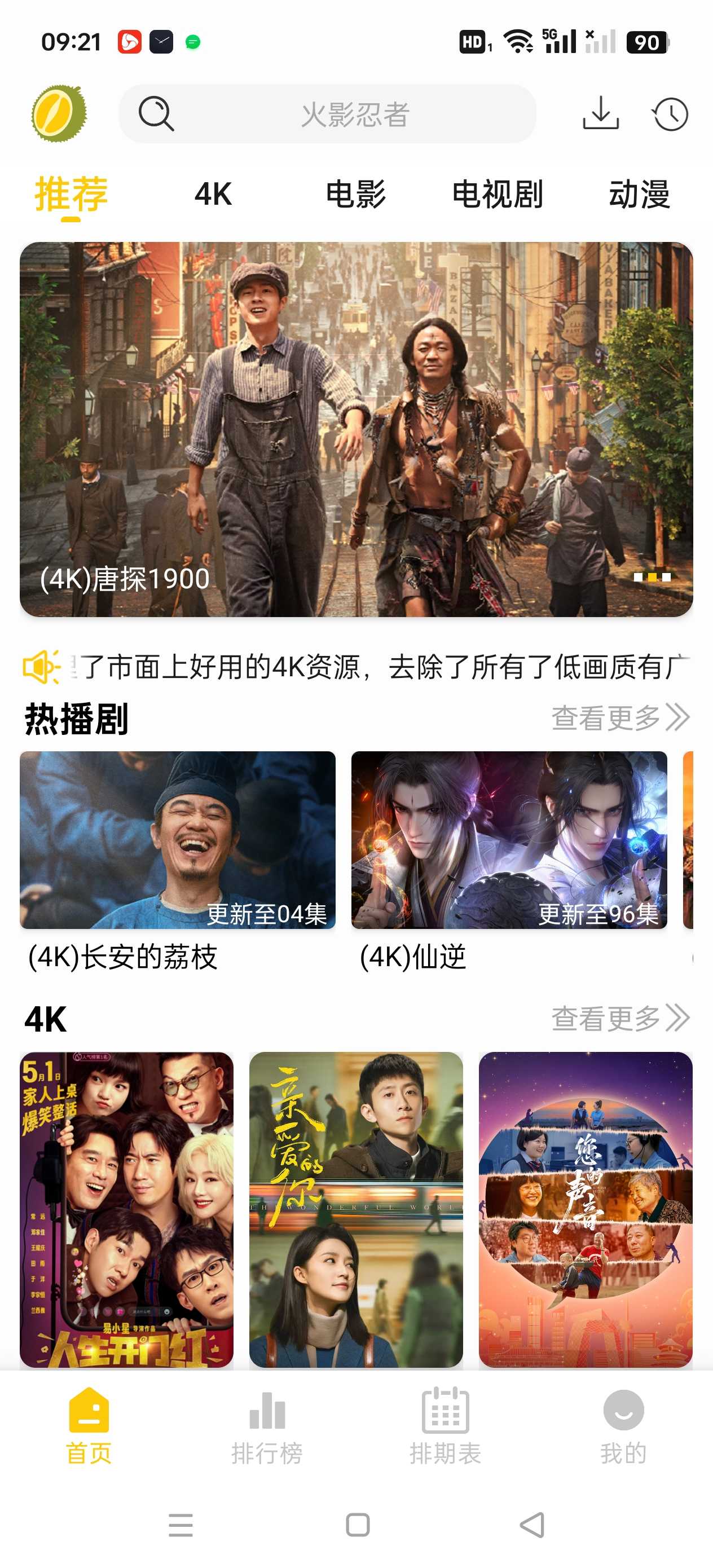Open the 亲爱的你 movie poster
This screenshot has height=1568, width=713.
(356, 1209)
